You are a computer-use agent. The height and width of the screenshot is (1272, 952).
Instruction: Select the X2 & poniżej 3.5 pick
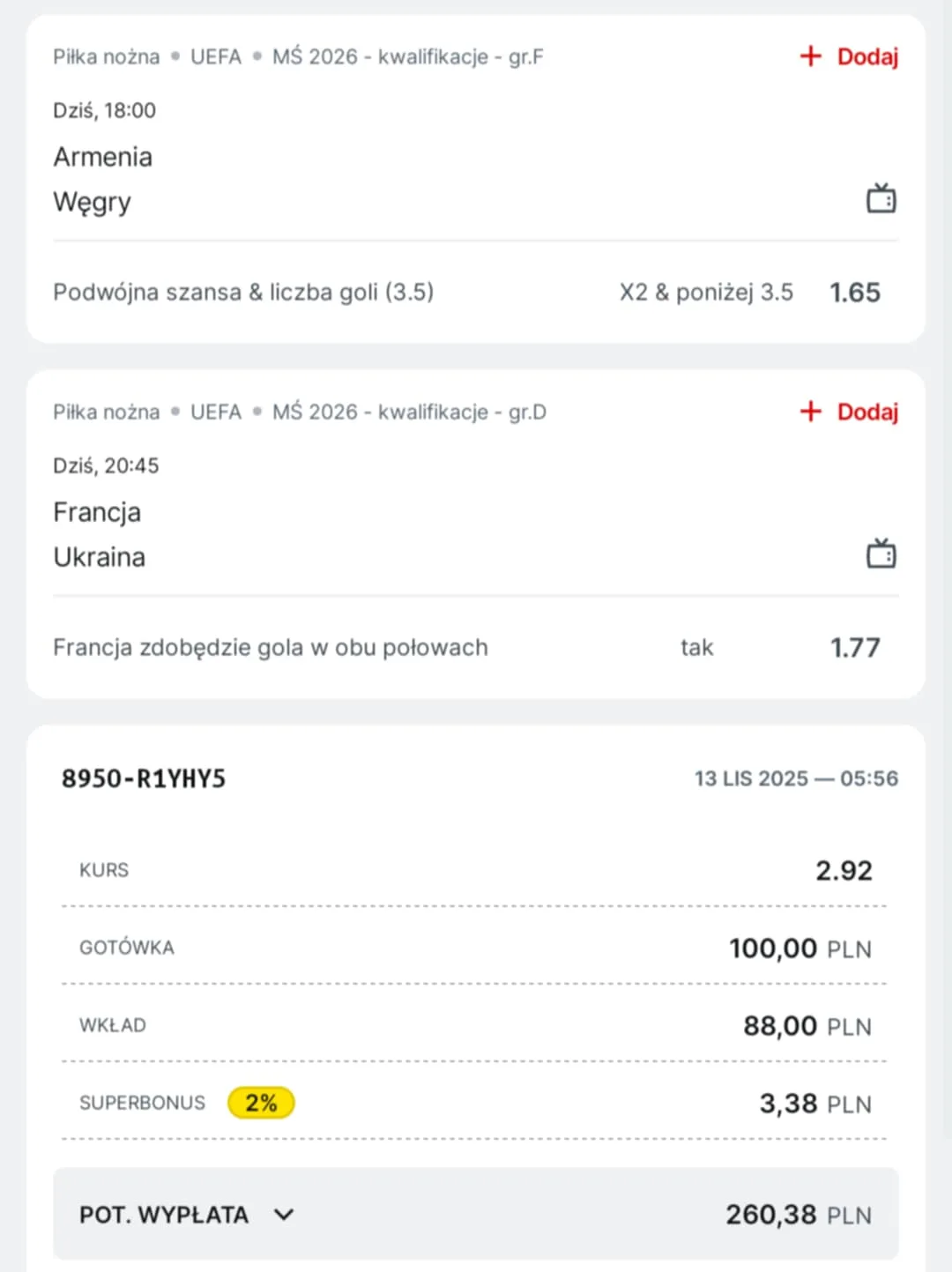(705, 292)
